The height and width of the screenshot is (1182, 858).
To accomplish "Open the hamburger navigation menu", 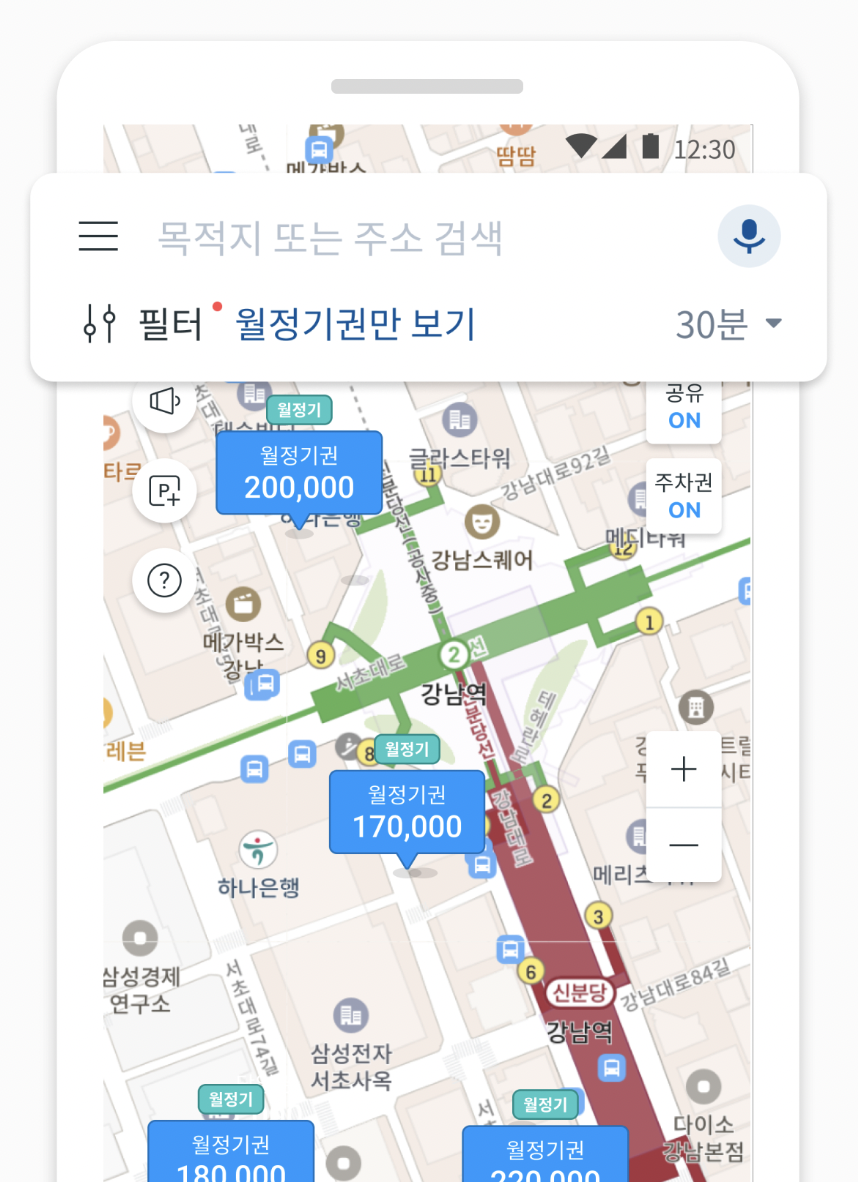I will point(97,236).
